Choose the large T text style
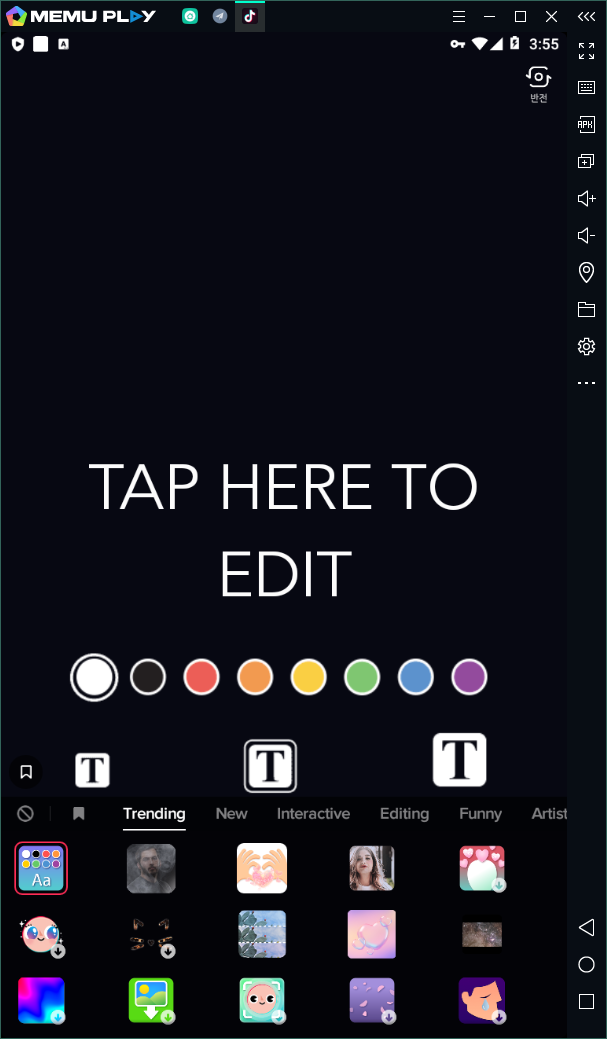Image resolution: width=607 pixels, height=1039 pixels. 459,760
